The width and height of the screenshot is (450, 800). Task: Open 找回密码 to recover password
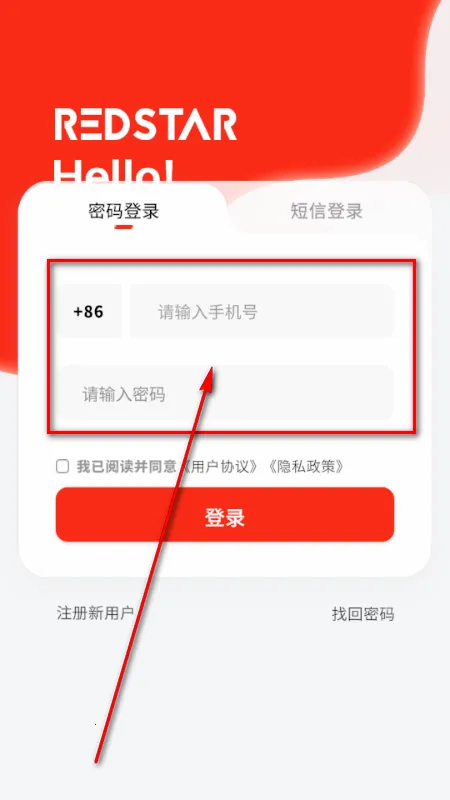[x=363, y=614]
